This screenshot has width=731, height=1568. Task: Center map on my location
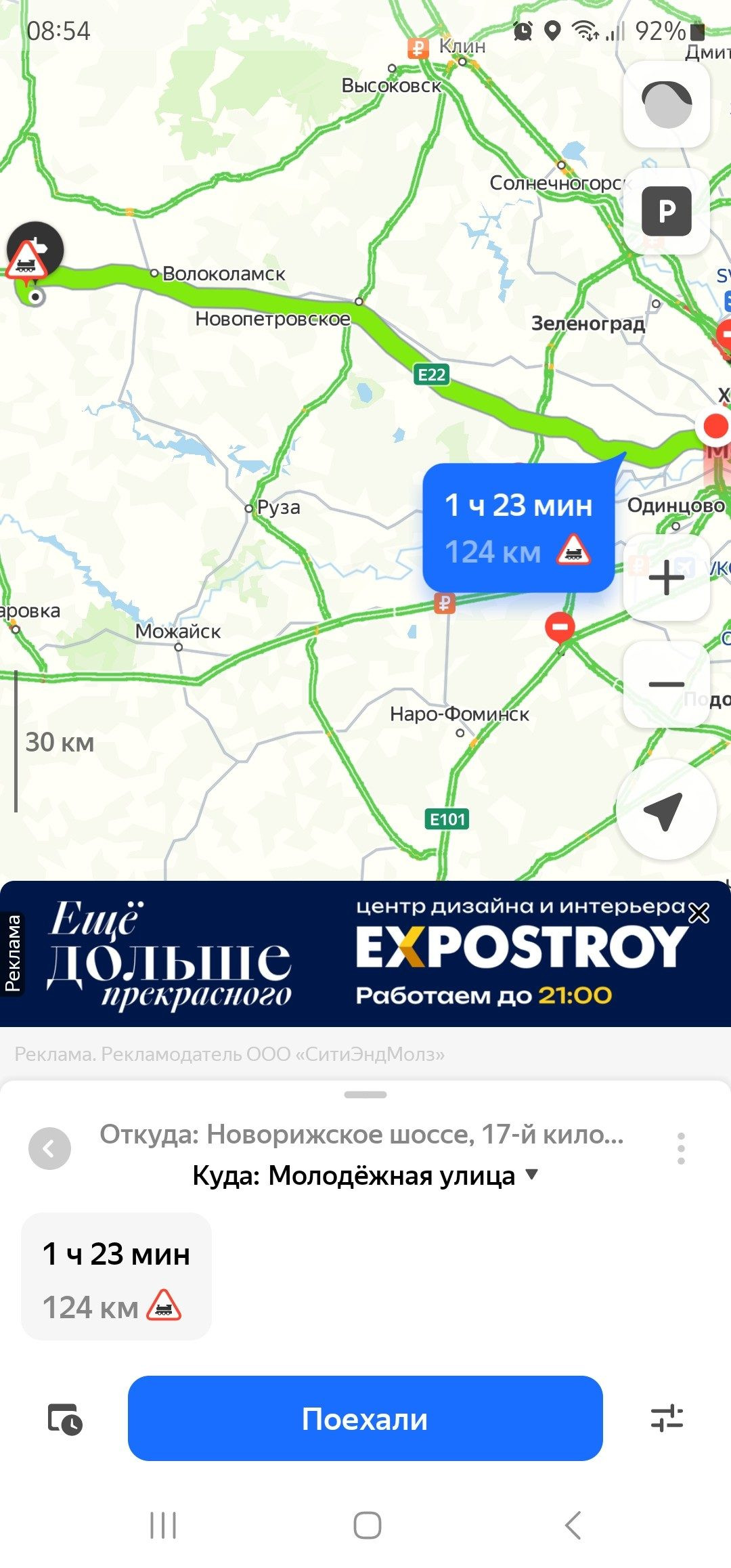pyautogui.click(x=666, y=810)
